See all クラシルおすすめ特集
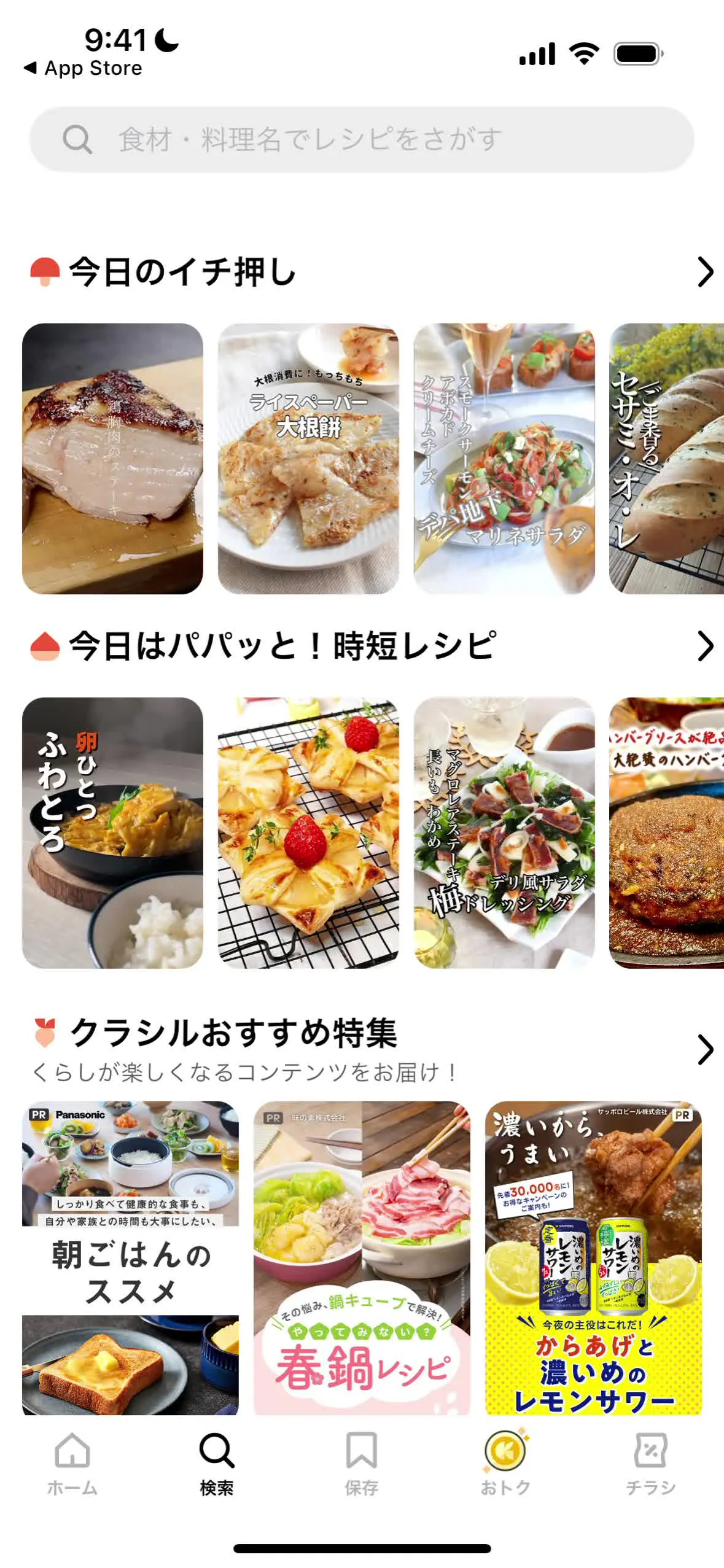Image resolution: width=724 pixels, height=1568 pixels. click(705, 1049)
